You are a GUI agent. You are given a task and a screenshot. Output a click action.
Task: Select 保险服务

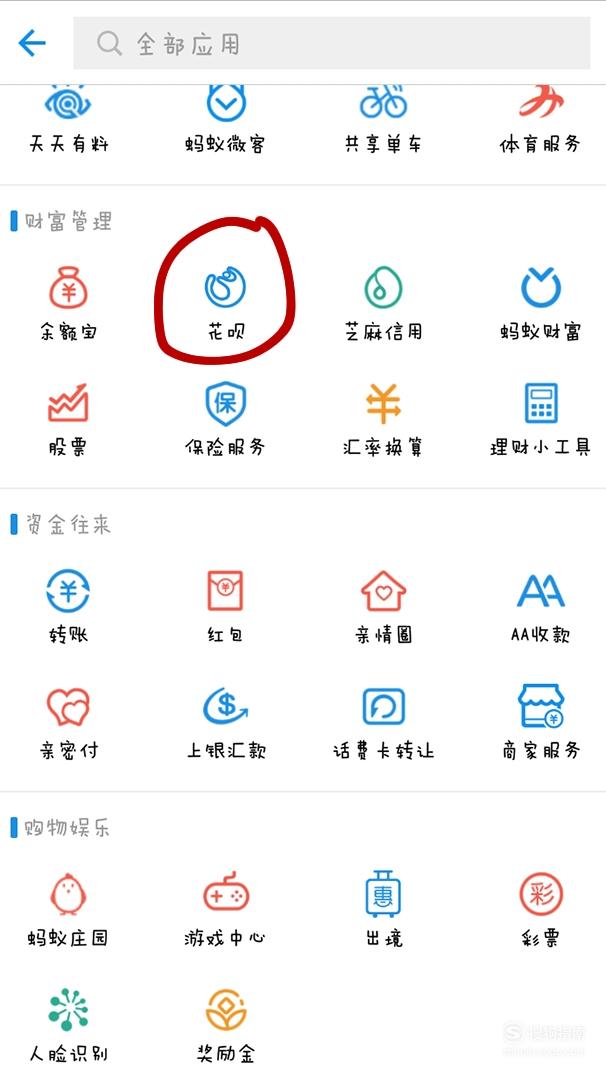(x=226, y=419)
